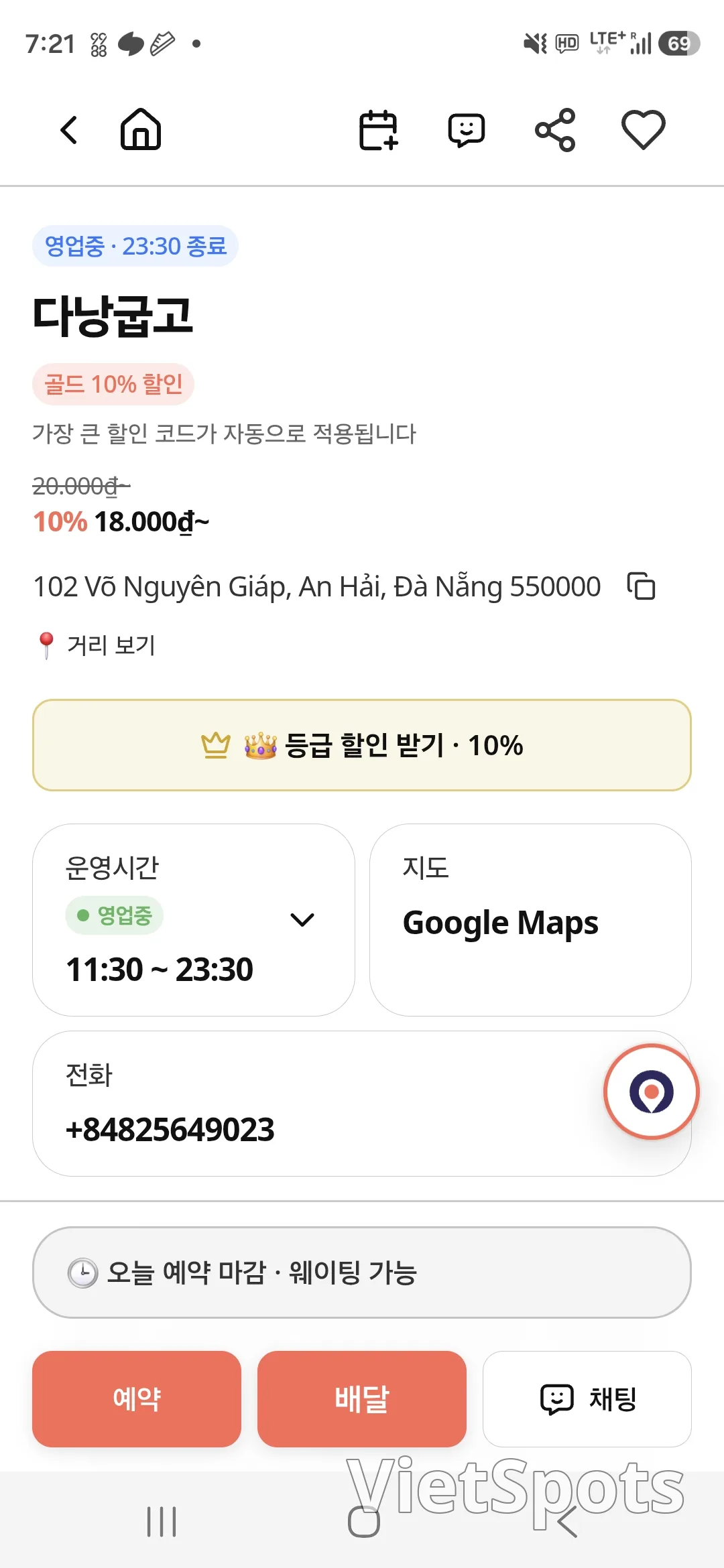Tap the 오늘 예약 마감 · 웨이팅 가능 bar
This screenshot has height=1568, width=724.
tap(362, 1272)
